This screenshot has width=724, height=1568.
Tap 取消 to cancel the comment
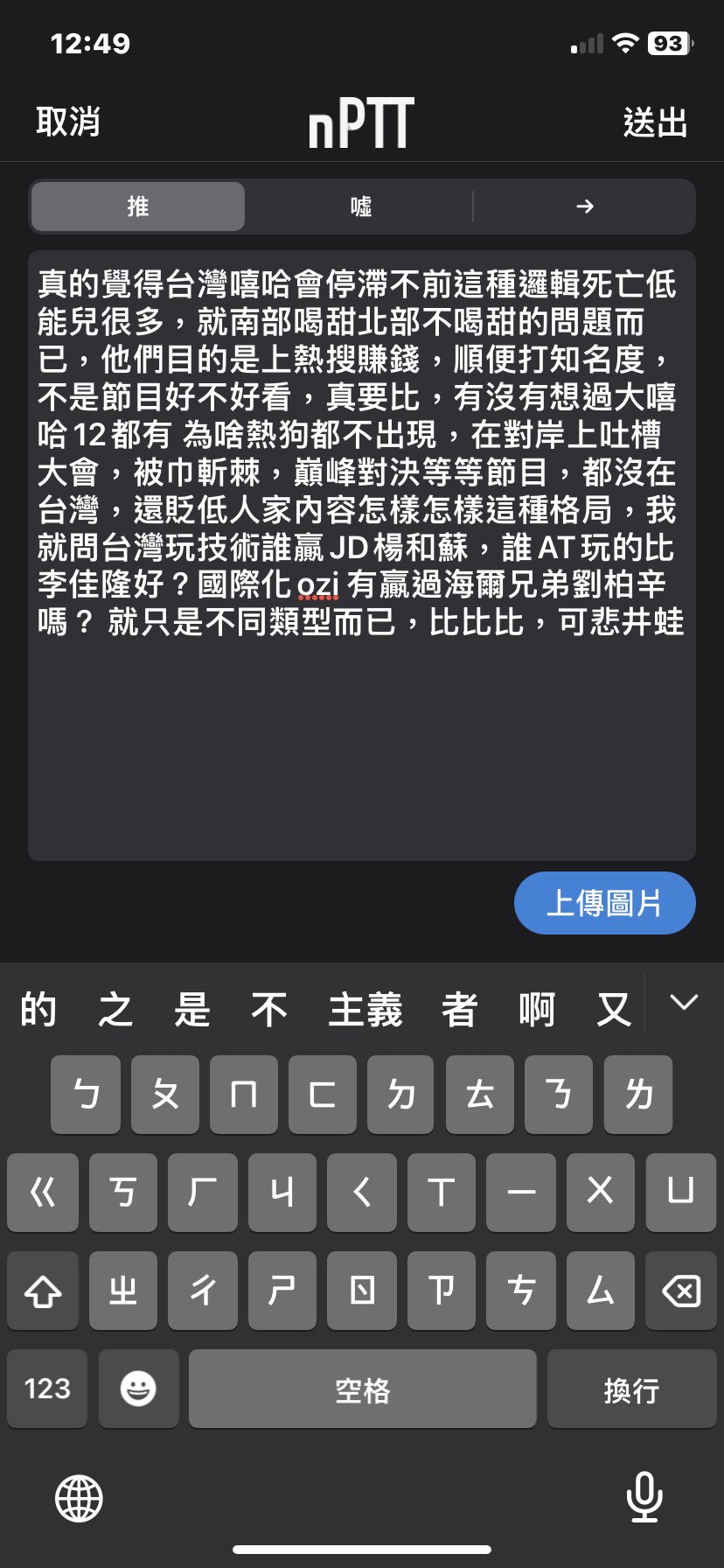point(68,122)
